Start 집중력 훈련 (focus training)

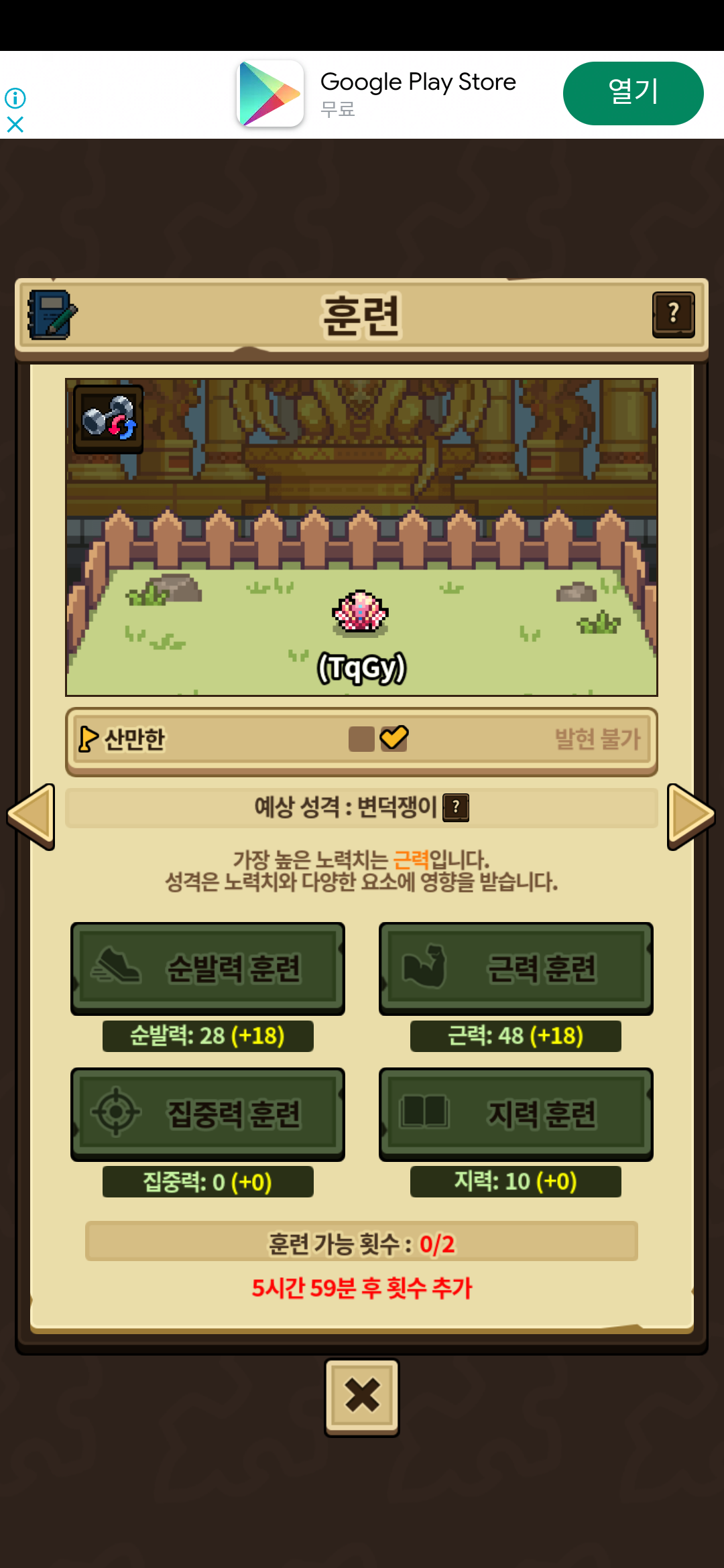pyautogui.click(x=208, y=1114)
